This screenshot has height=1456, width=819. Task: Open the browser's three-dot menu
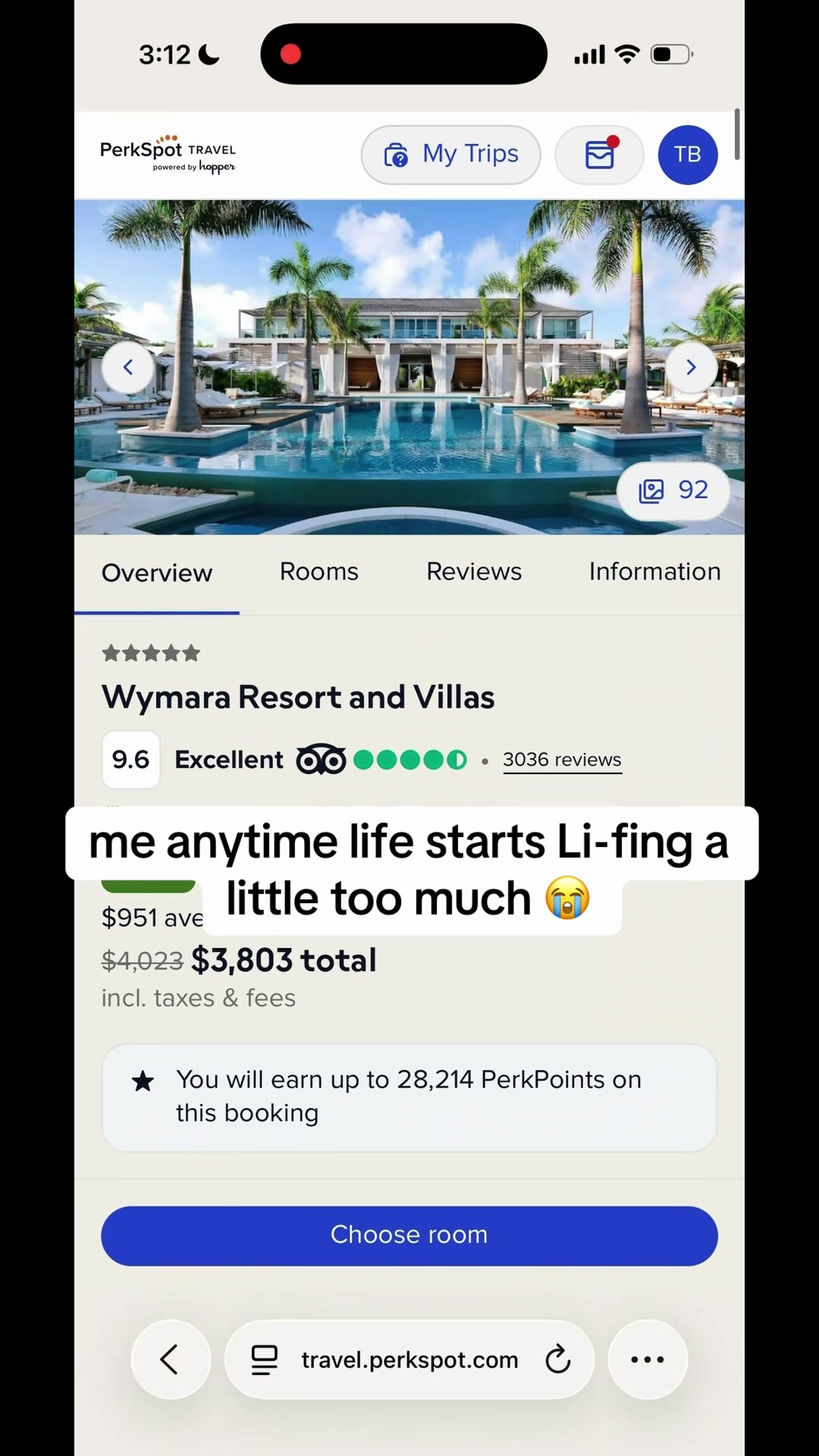coord(648,1360)
